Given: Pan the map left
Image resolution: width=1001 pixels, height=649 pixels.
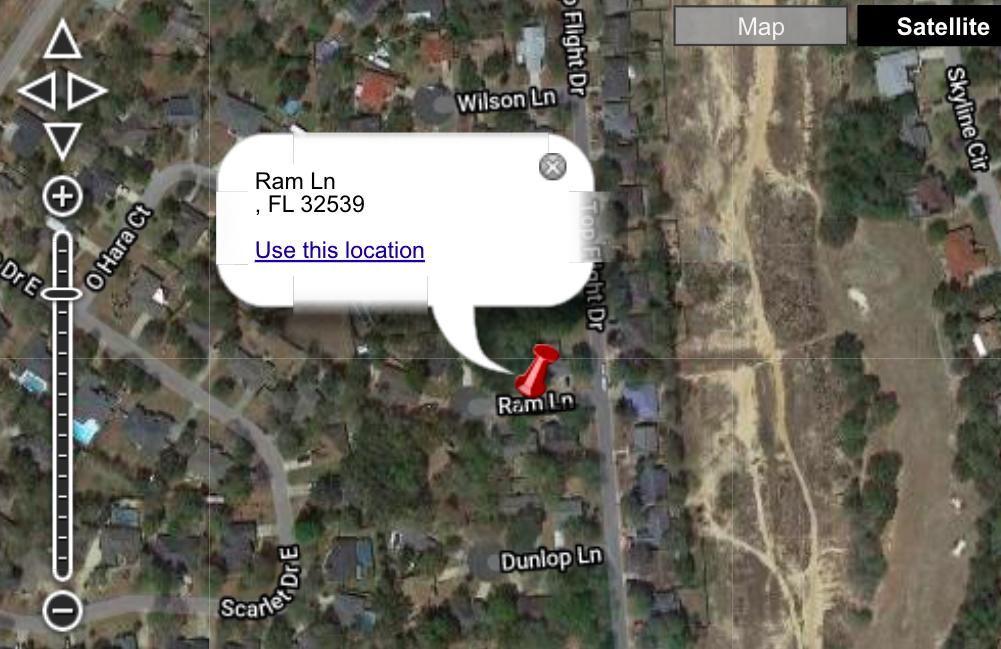Looking at the screenshot, I should coord(37,91).
